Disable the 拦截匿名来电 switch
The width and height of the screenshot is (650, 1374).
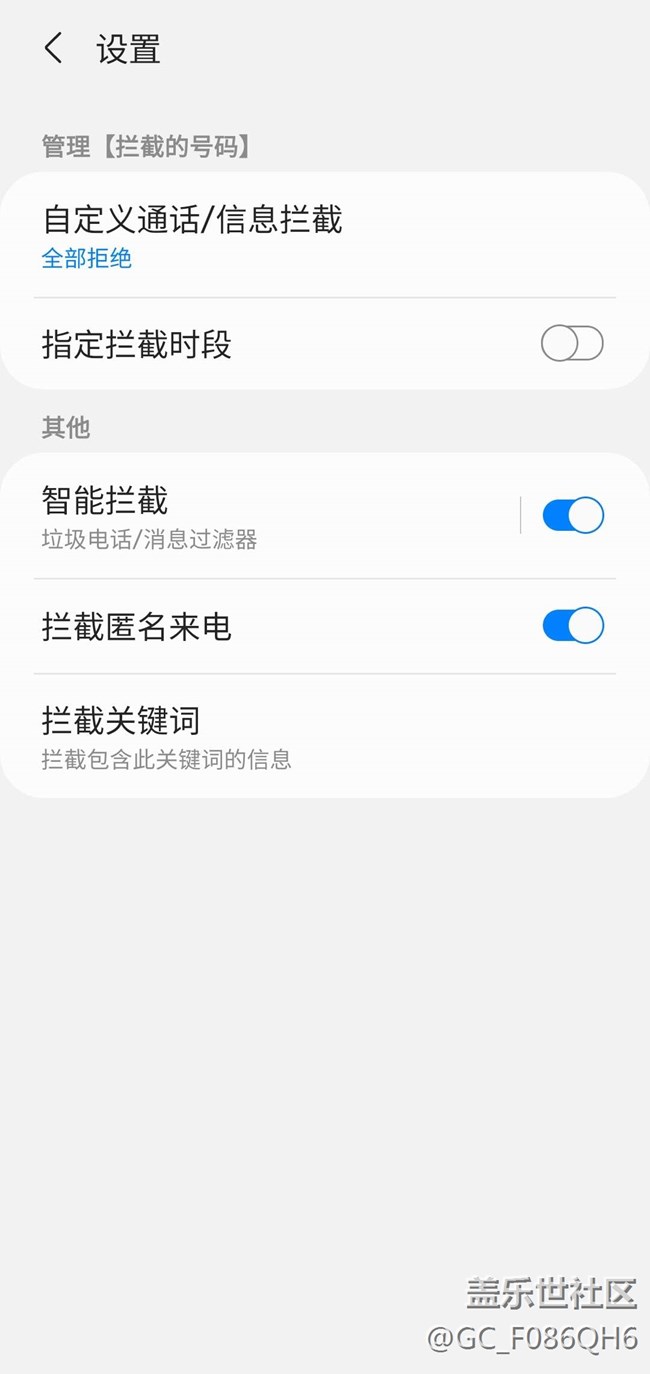tap(573, 626)
